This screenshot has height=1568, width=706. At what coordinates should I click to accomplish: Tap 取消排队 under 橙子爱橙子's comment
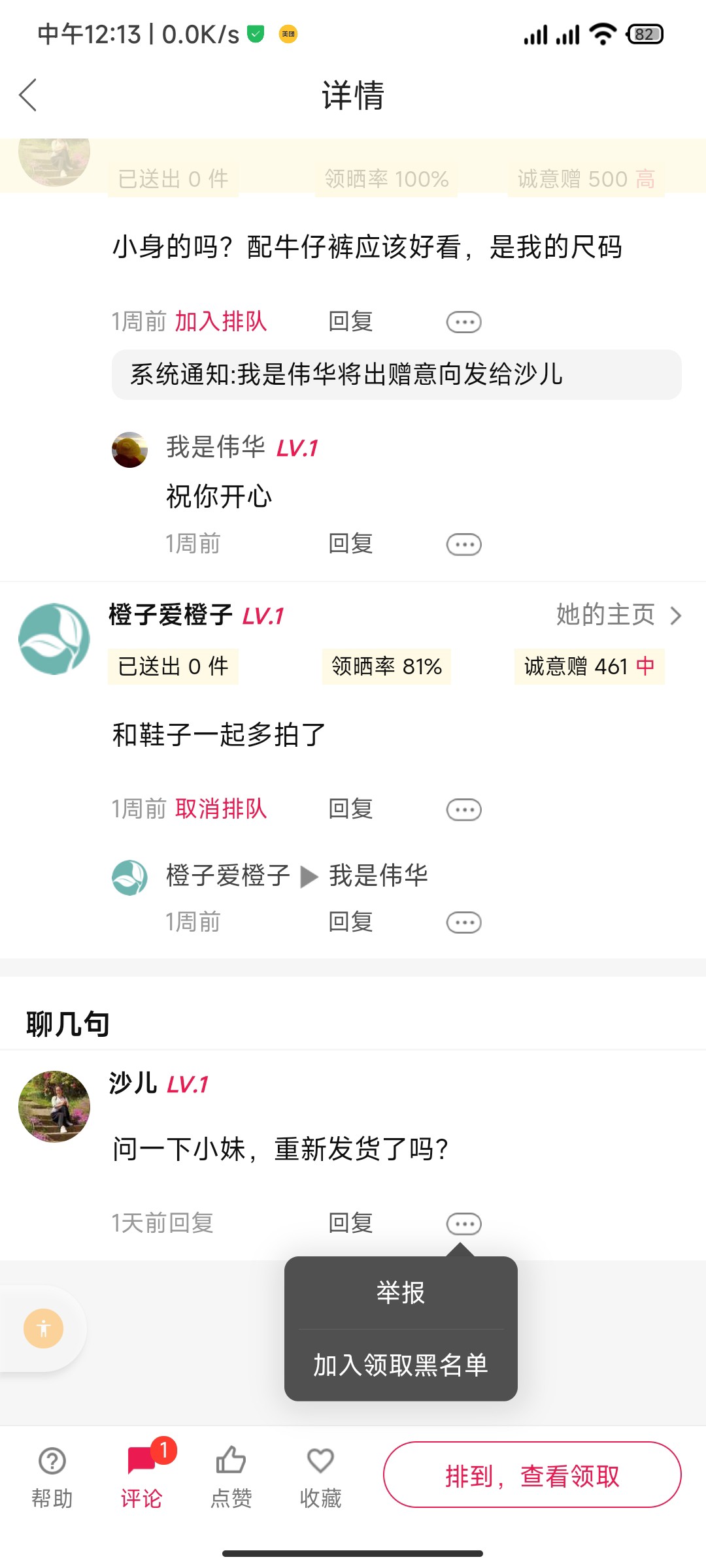point(221,809)
